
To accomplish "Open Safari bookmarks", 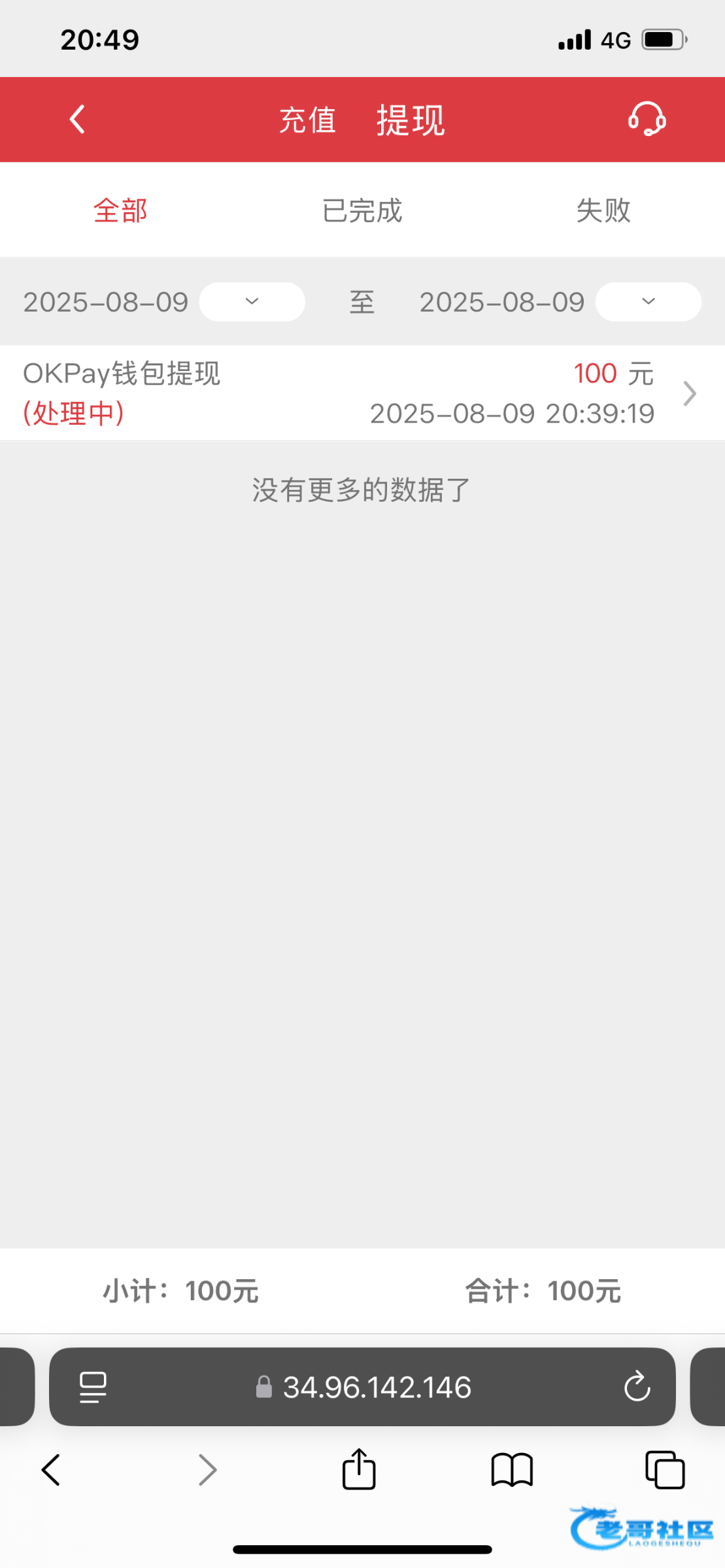I will (512, 1470).
